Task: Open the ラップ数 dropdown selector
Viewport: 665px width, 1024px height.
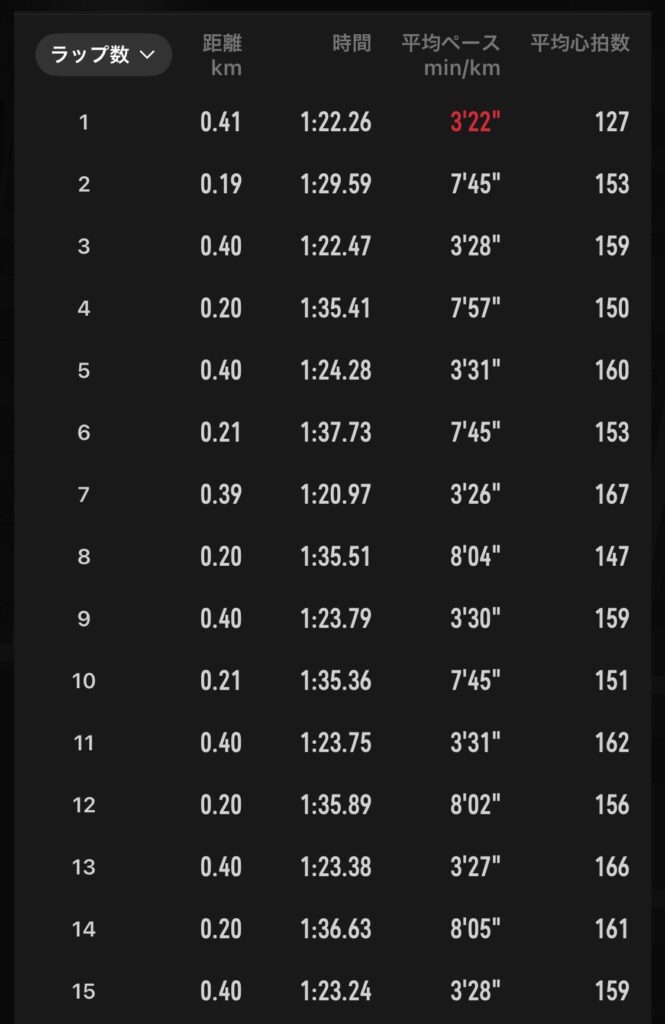Action: [103, 55]
